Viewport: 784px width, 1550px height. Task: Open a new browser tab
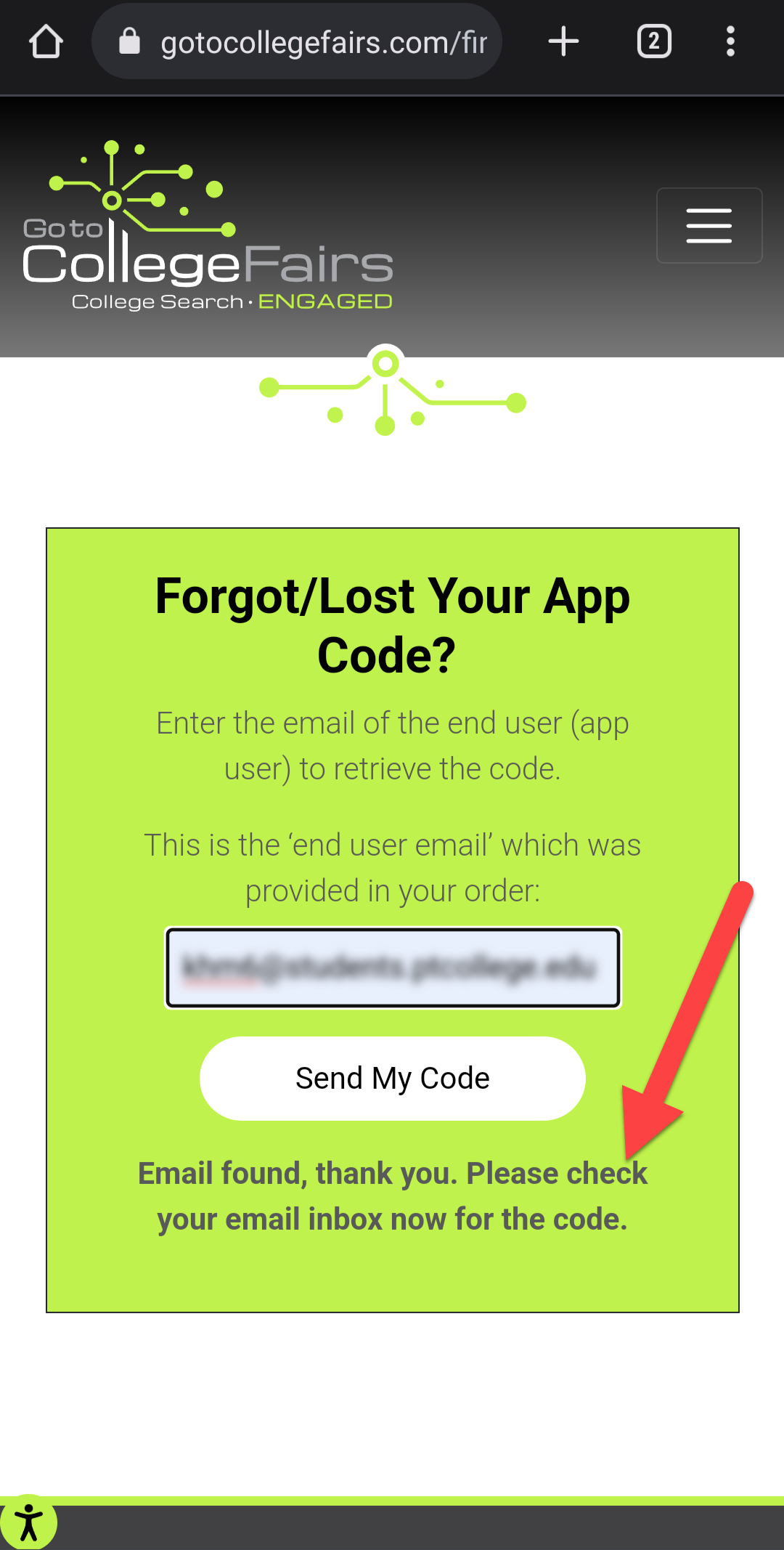563,41
